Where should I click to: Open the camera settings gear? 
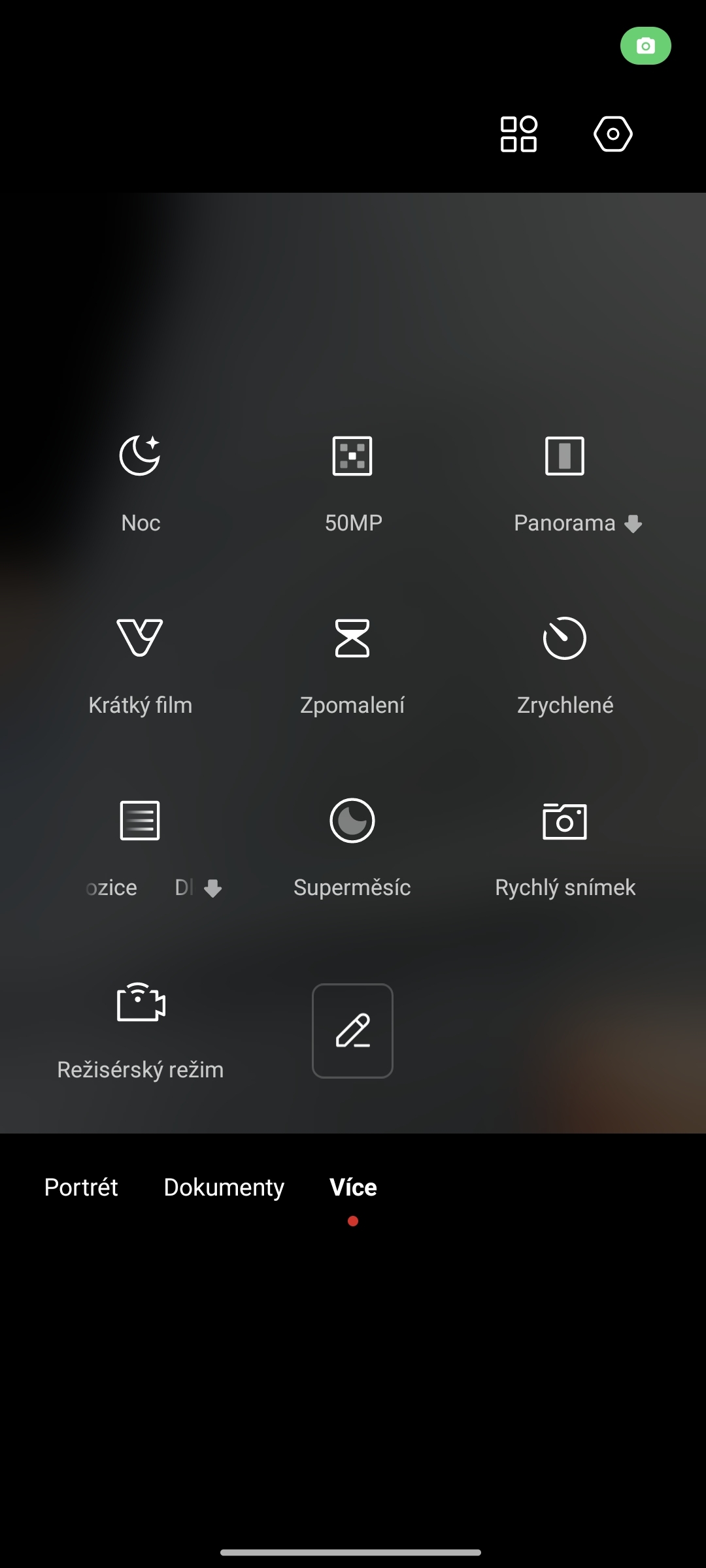point(613,134)
